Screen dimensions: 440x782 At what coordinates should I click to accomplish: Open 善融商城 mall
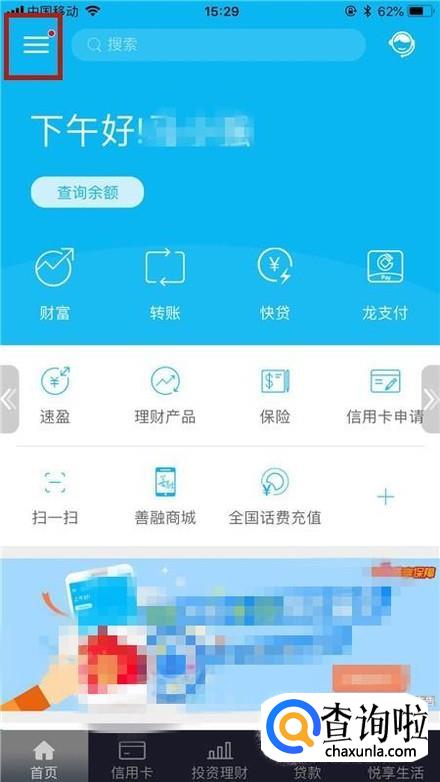165,496
